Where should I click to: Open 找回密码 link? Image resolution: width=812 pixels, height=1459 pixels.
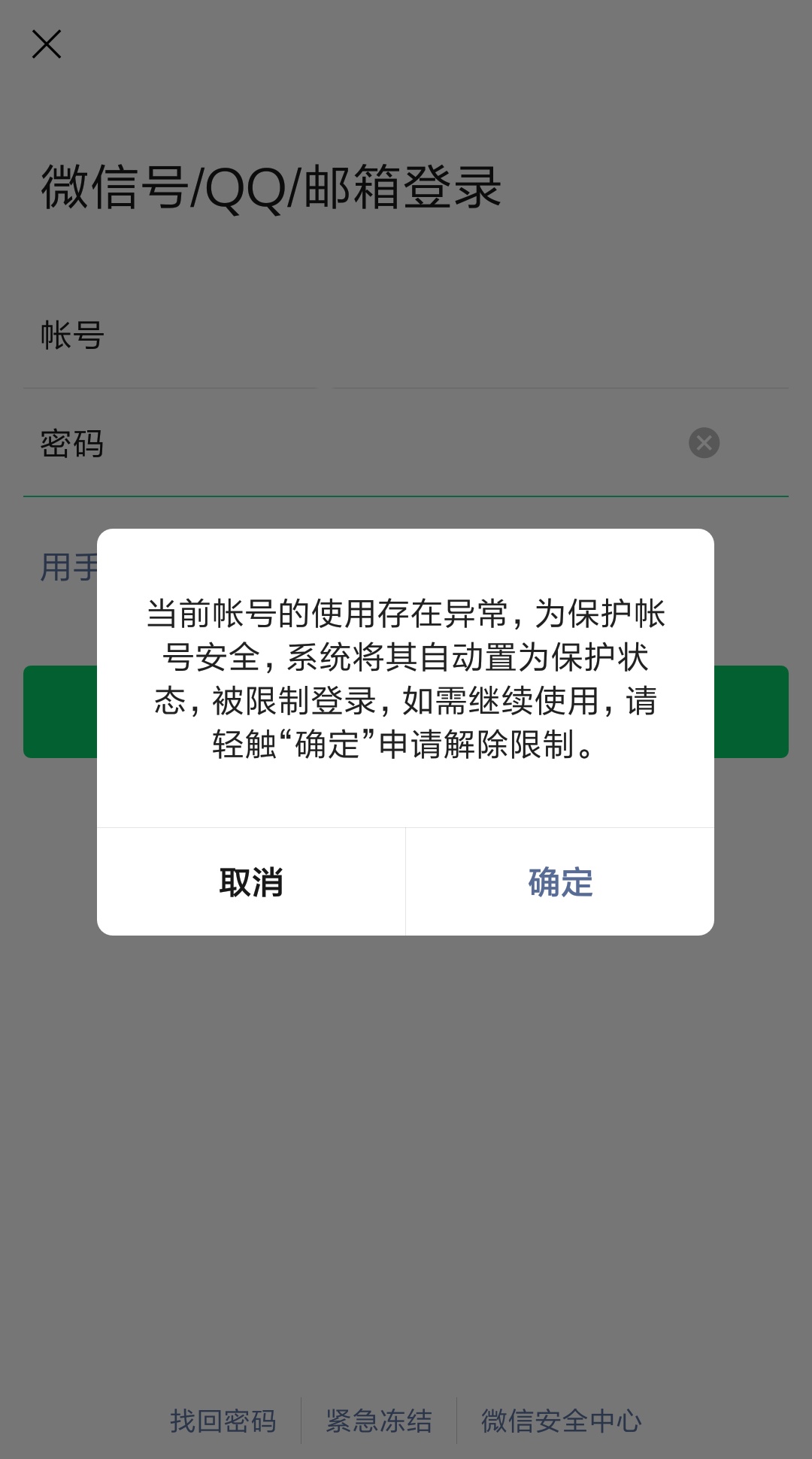(x=223, y=1421)
